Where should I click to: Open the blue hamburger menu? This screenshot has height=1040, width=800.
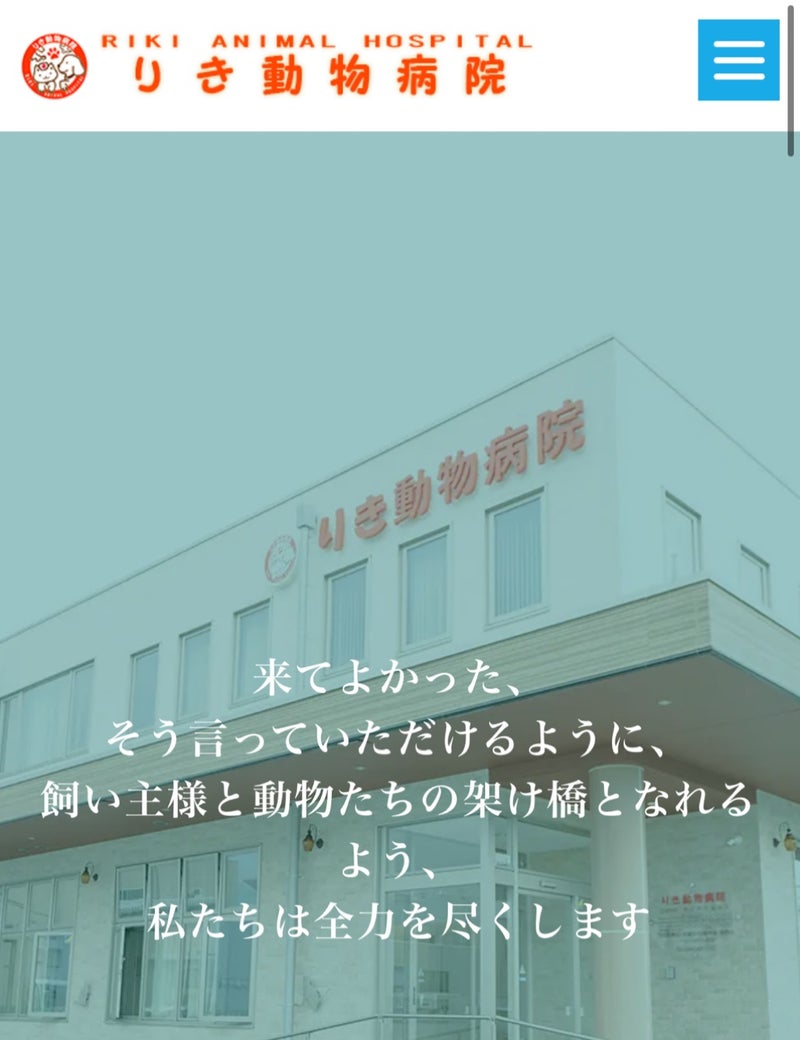[738, 60]
